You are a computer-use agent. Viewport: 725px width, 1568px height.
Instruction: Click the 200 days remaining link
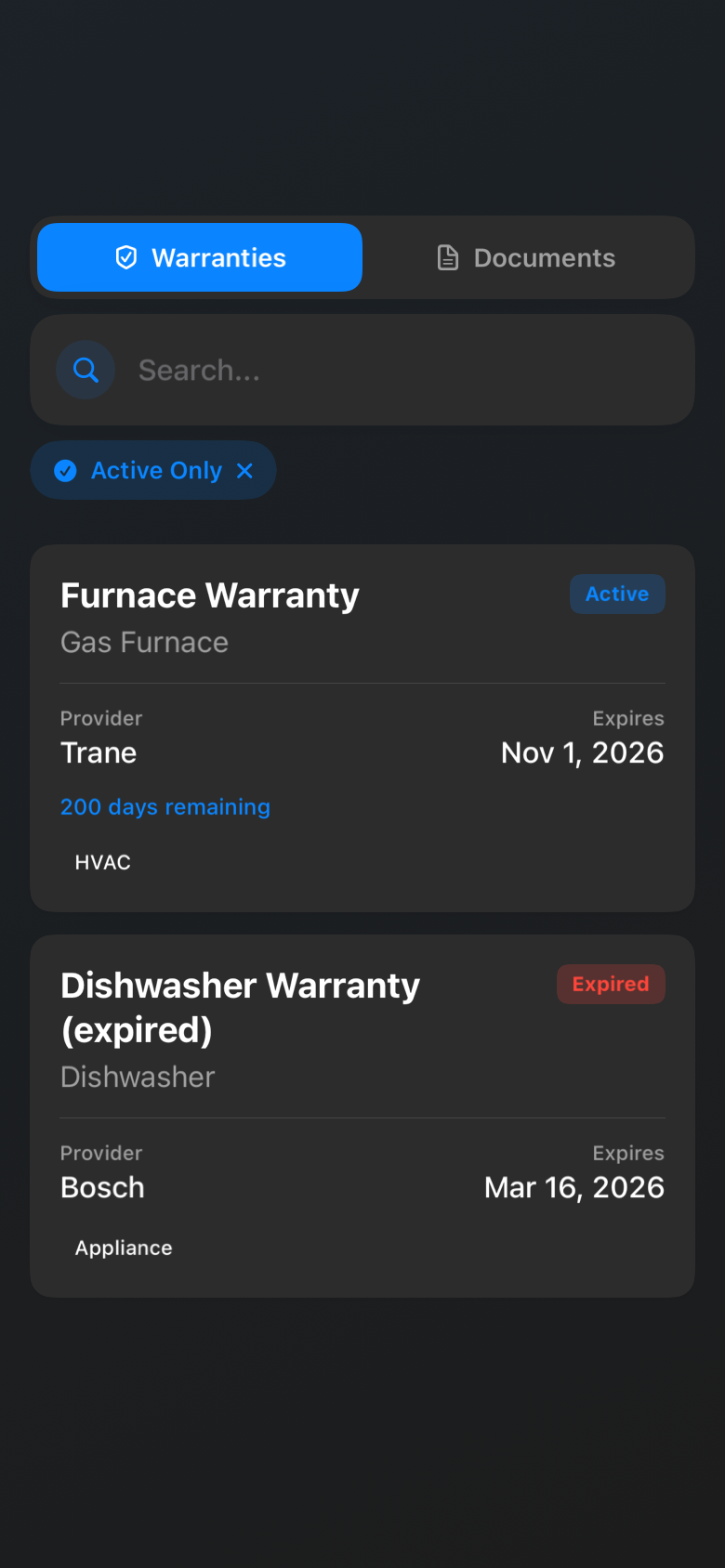pyautogui.click(x=165, y=806)
